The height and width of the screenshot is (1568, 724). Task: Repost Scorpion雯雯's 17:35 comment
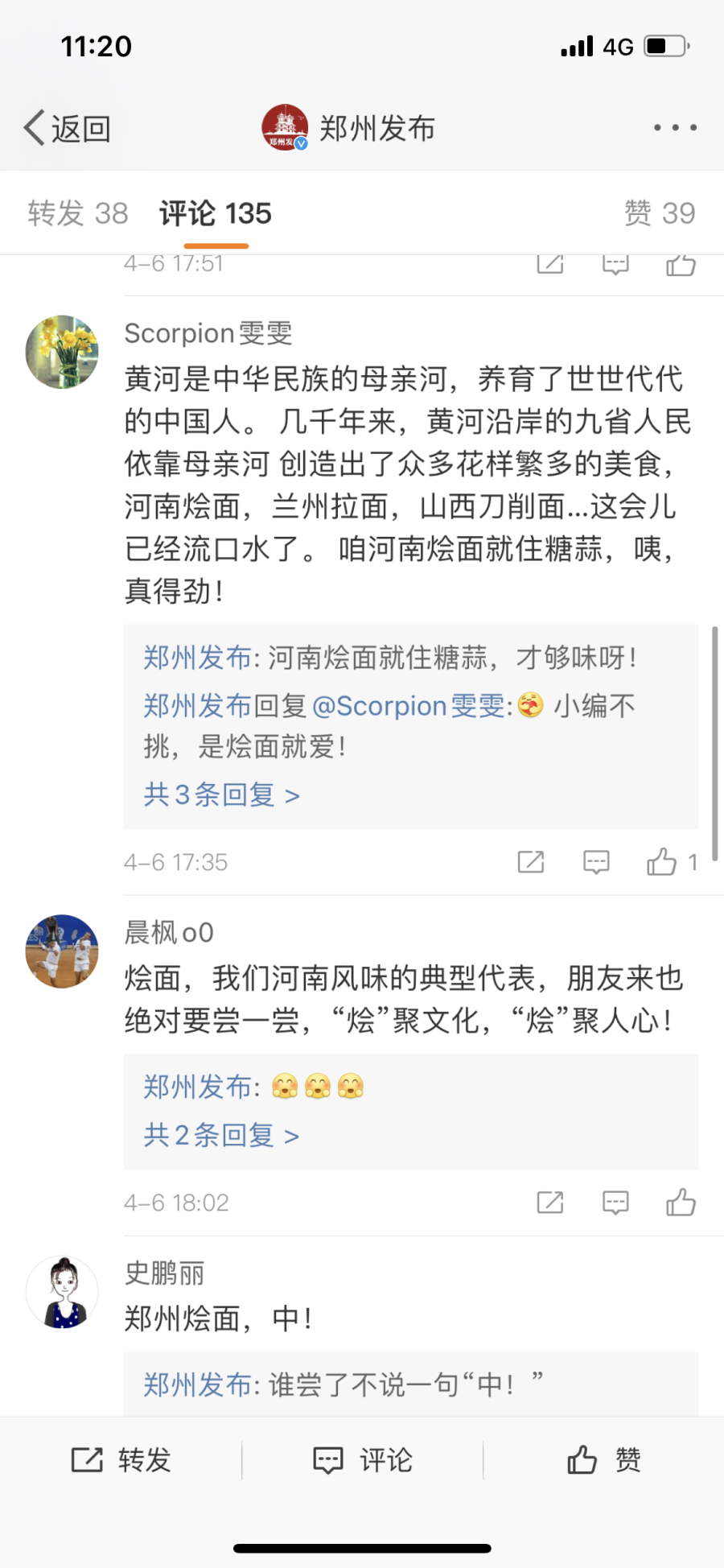click(x=531, y=862)
